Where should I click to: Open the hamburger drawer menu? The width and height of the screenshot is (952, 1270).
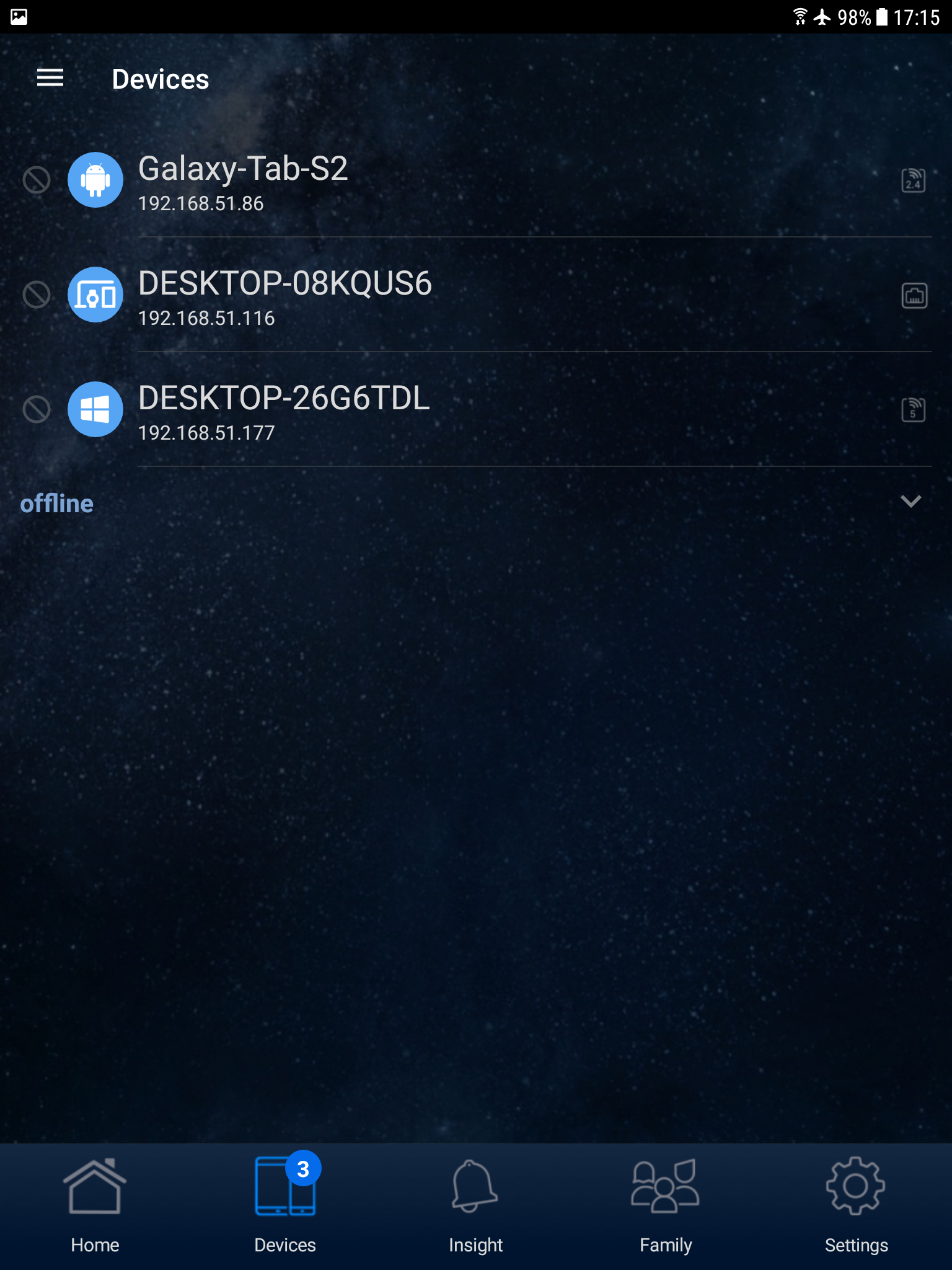click(50, 78)
